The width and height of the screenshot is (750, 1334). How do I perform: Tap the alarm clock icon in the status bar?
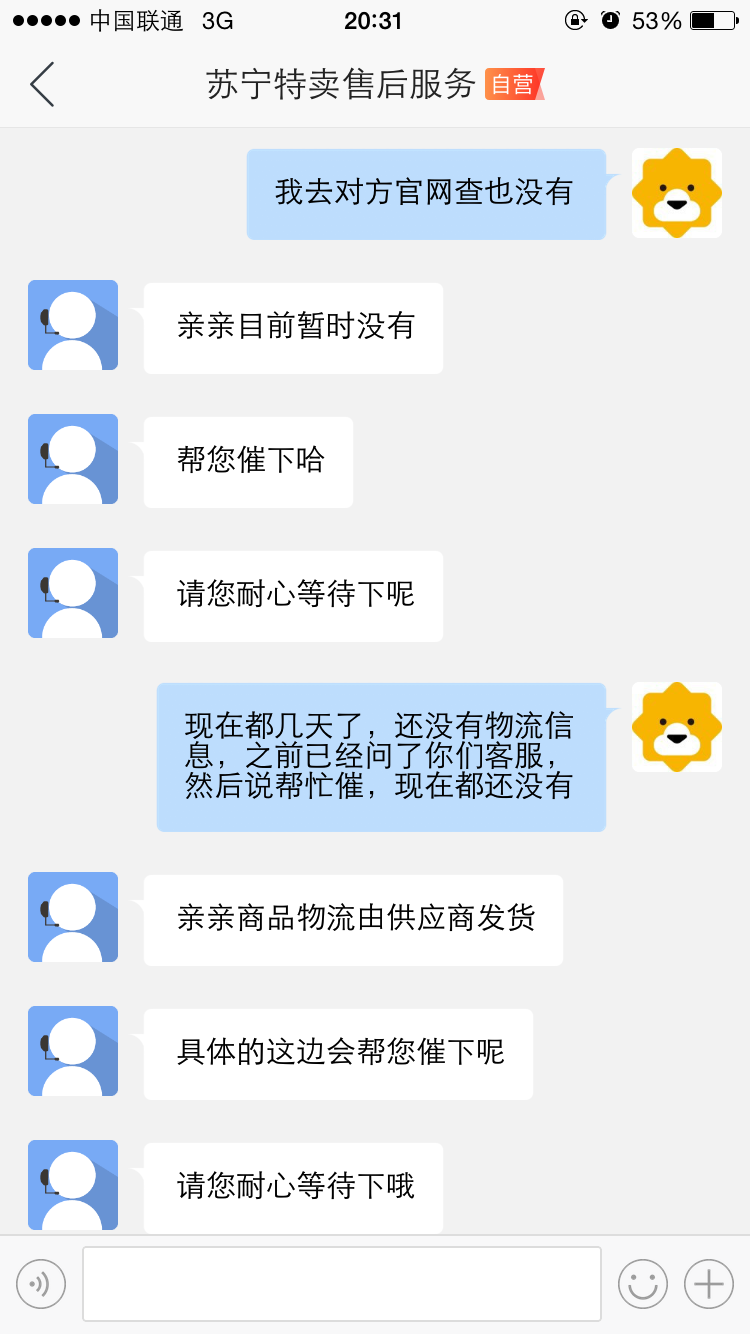(612, 18)
